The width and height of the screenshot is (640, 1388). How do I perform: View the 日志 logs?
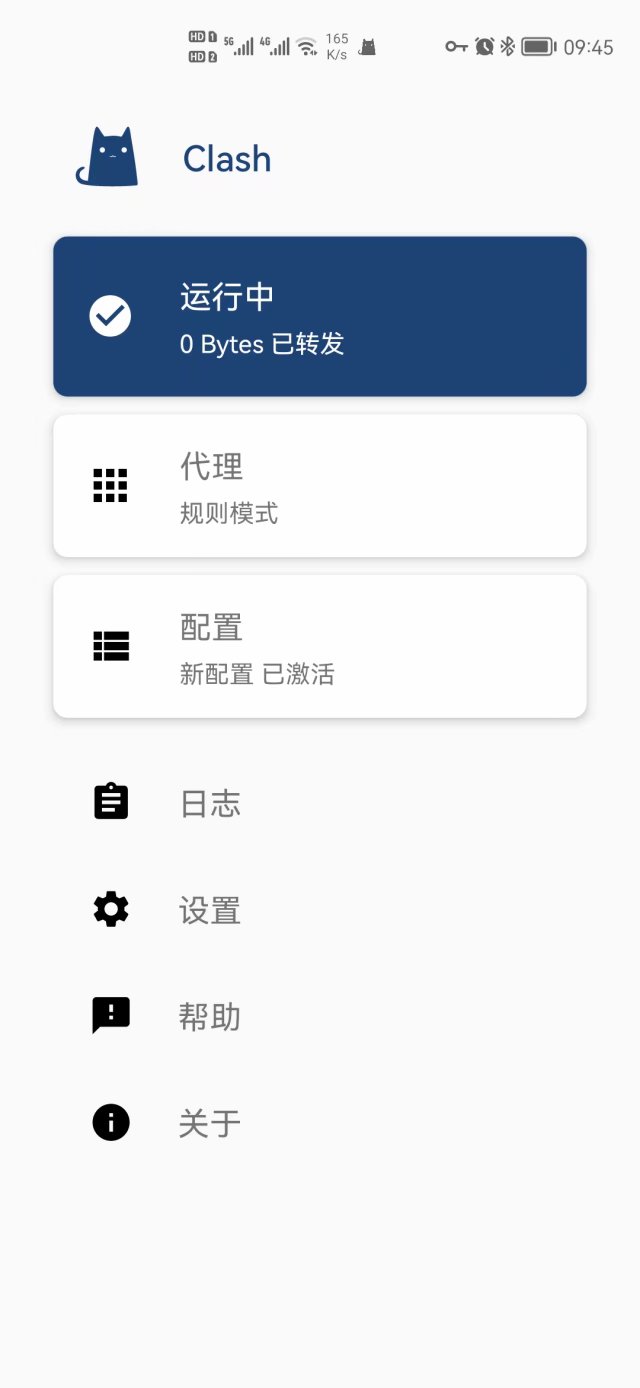point(210,803)
